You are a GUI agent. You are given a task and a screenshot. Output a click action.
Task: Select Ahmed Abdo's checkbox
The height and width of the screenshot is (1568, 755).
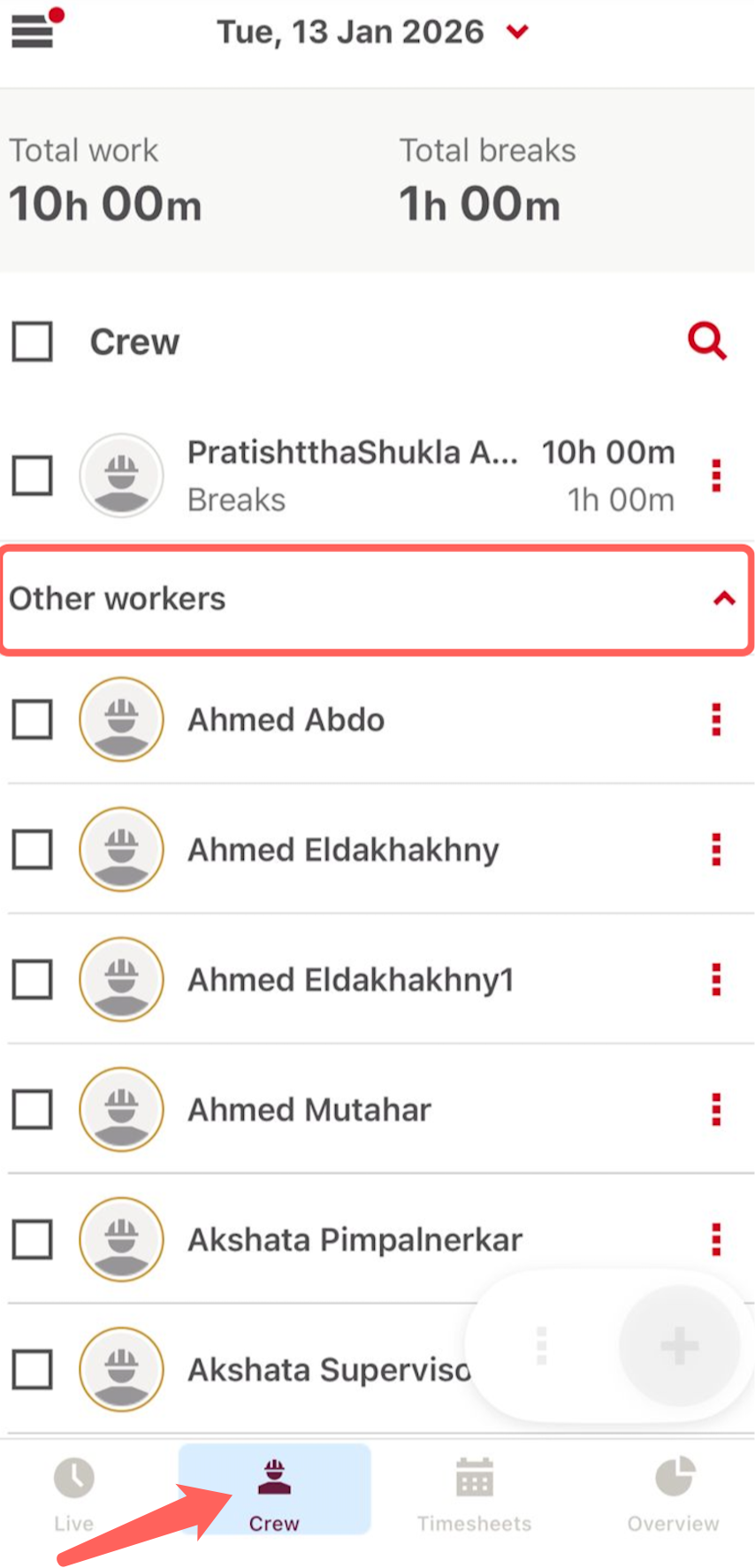33,720
